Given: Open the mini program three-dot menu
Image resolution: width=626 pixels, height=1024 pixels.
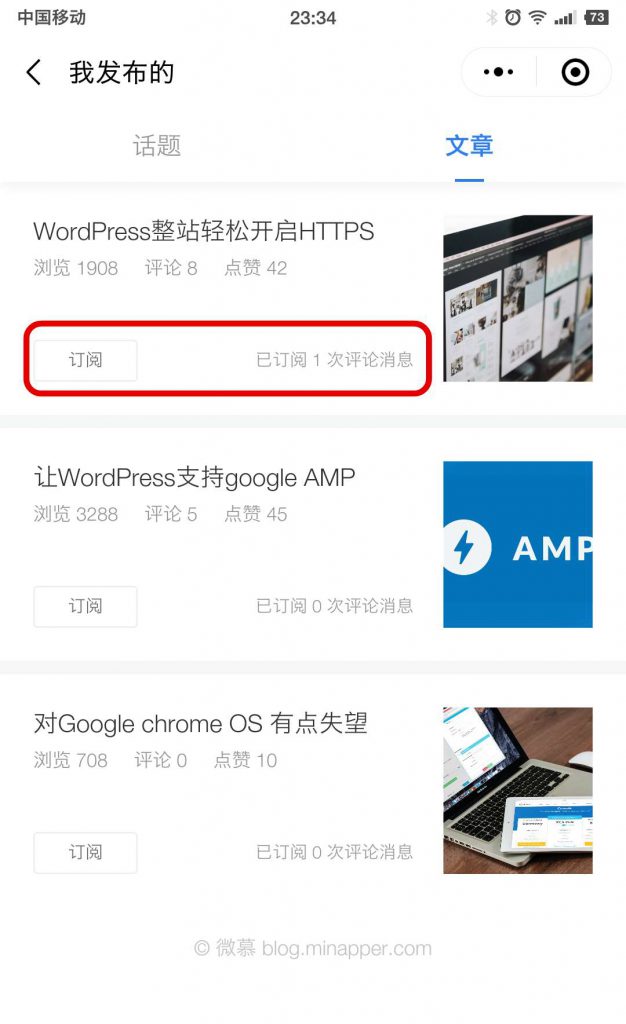Looking at the screenshot, I should 498,72.
